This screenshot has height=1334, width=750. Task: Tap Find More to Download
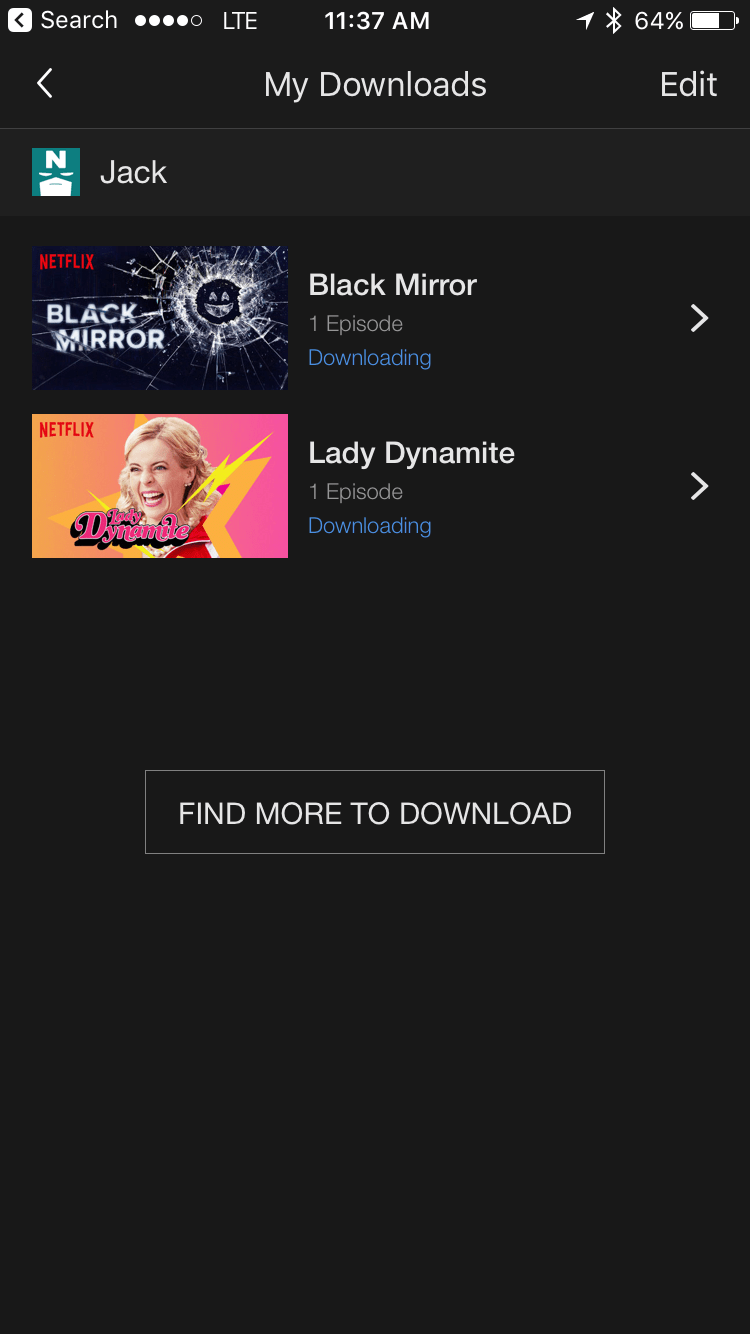pos(375,812)
